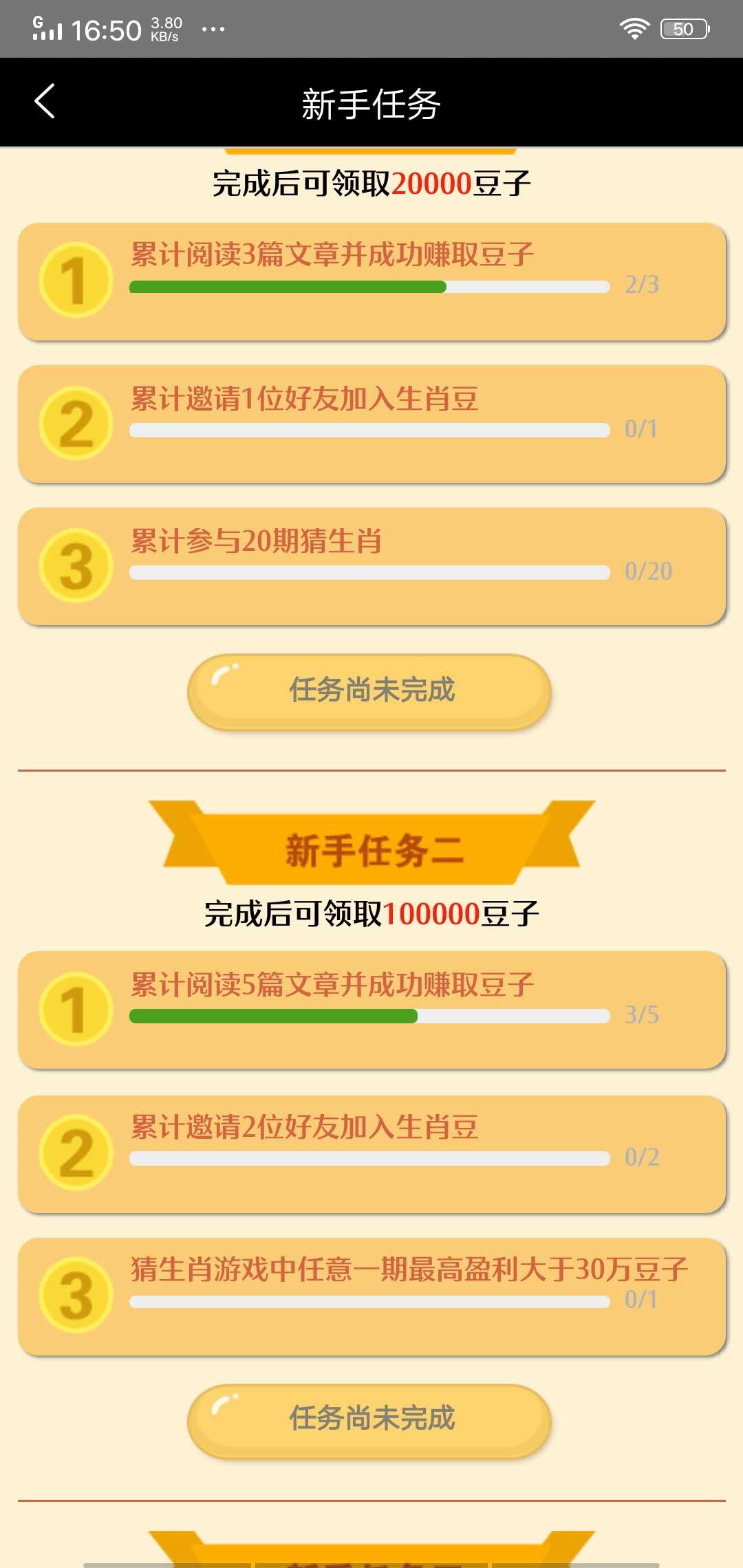Image resolution: width=743 pixels, height=1568 pixels.
Task: Click the back arrow in title bar
Action: pos(44,102)
